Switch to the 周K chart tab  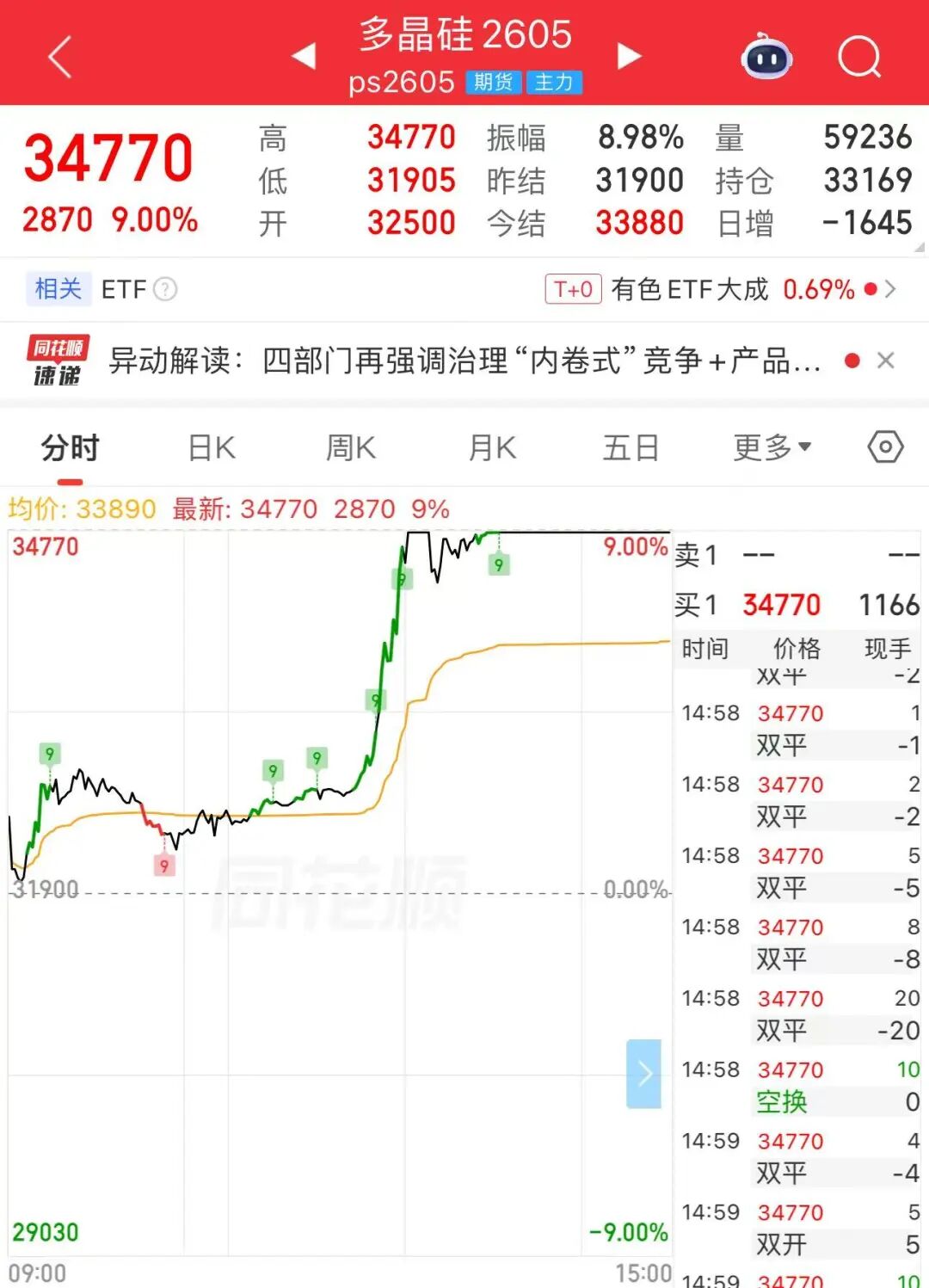click(351, 448)
